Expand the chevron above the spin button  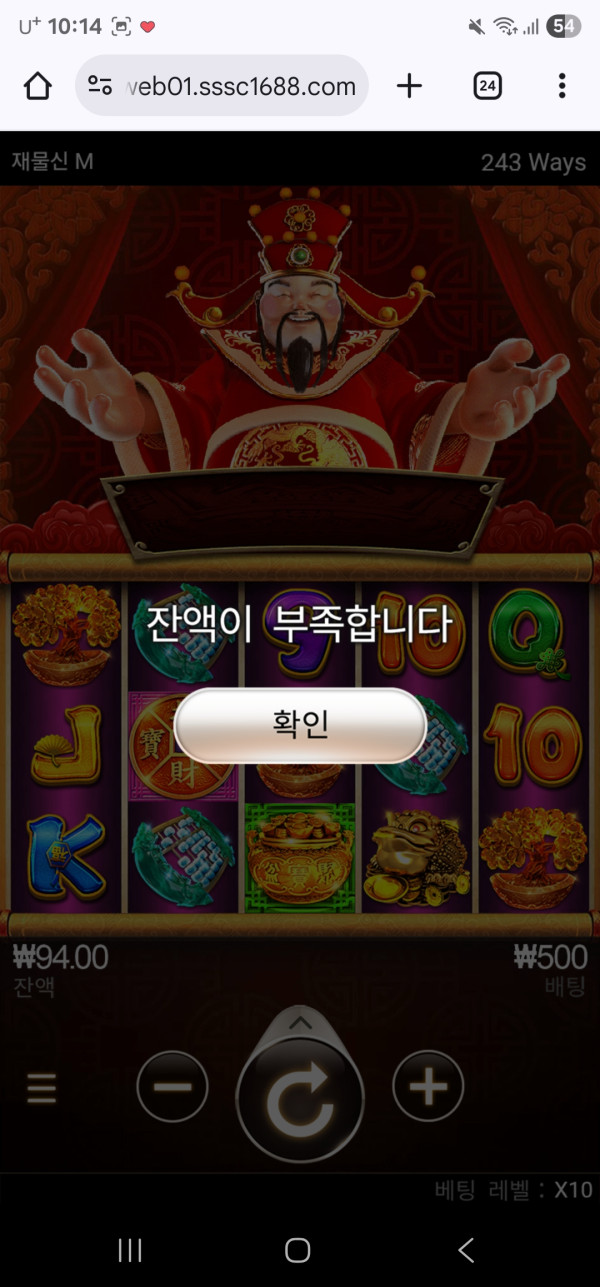coord(300,1023)
